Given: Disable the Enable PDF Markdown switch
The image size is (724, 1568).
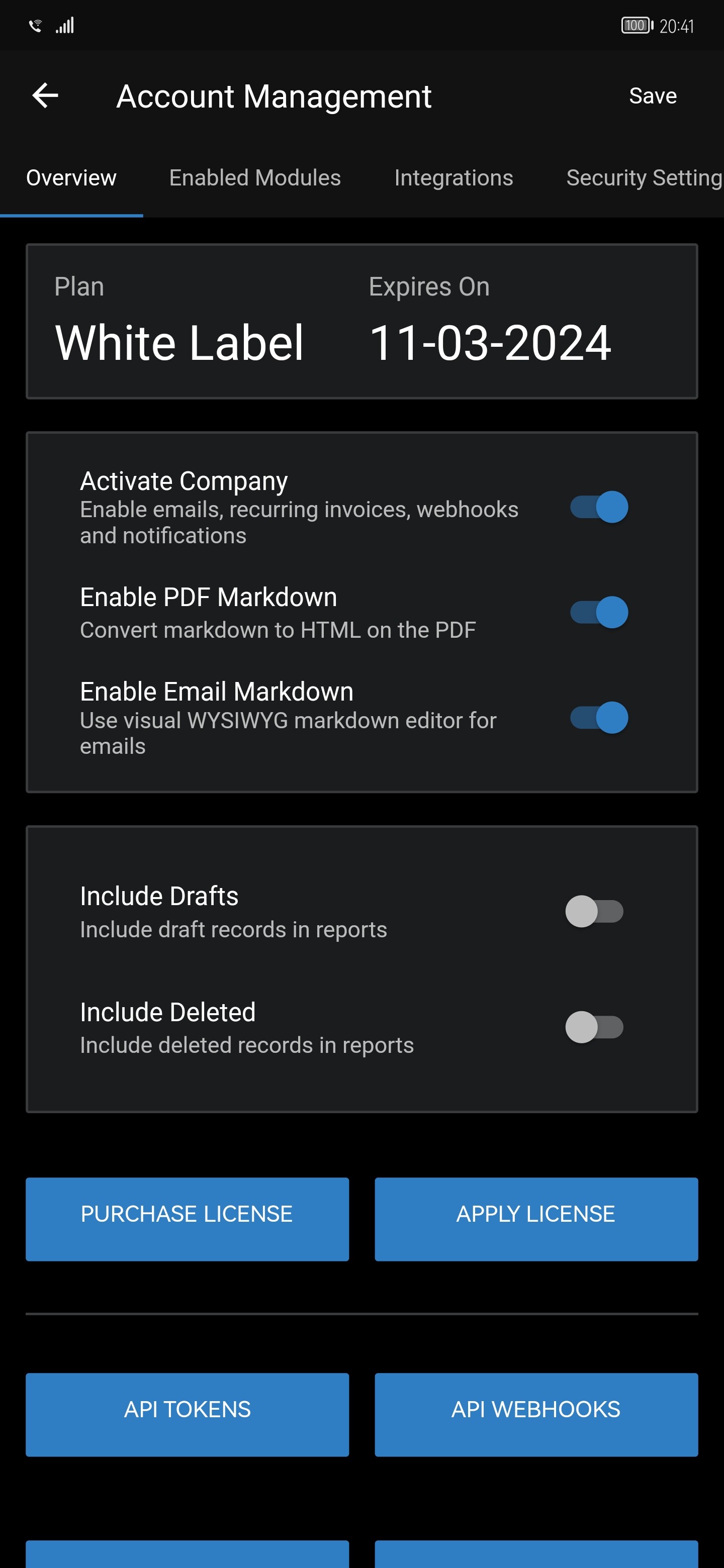Looking at the screenshot, I should coord(599,612).
